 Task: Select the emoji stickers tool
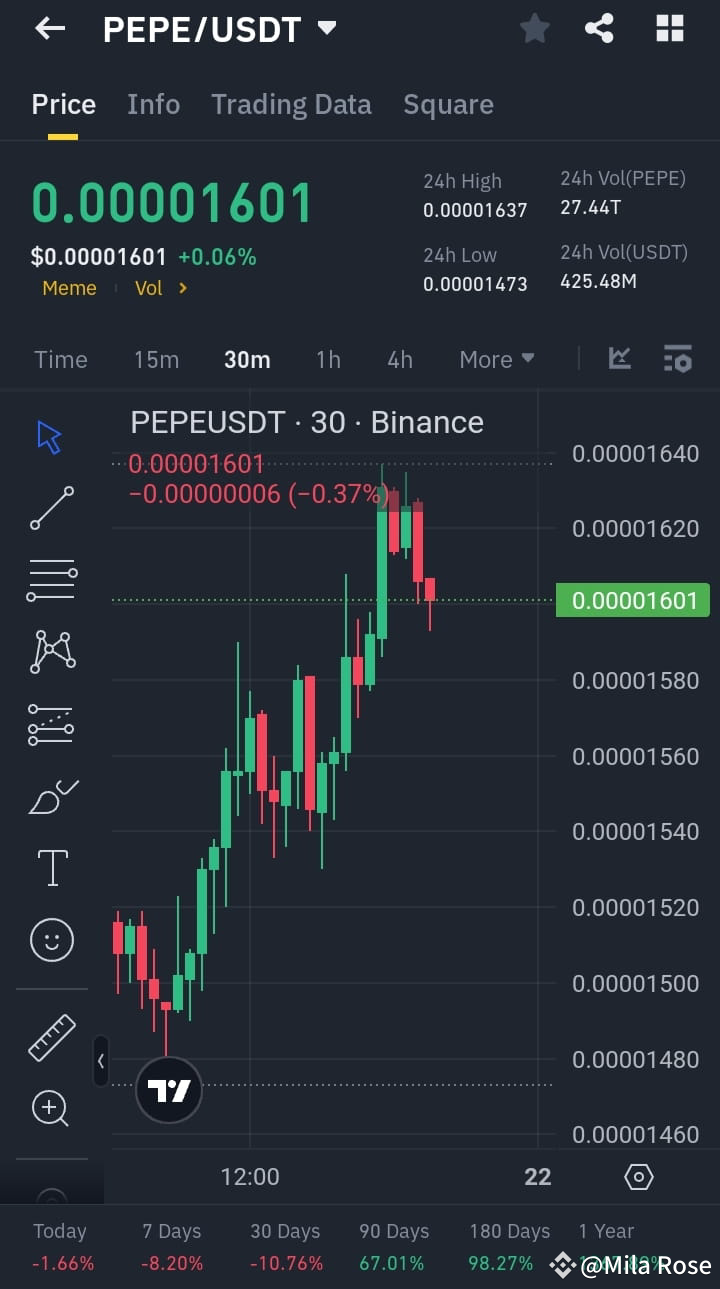(x=52, y=939)
